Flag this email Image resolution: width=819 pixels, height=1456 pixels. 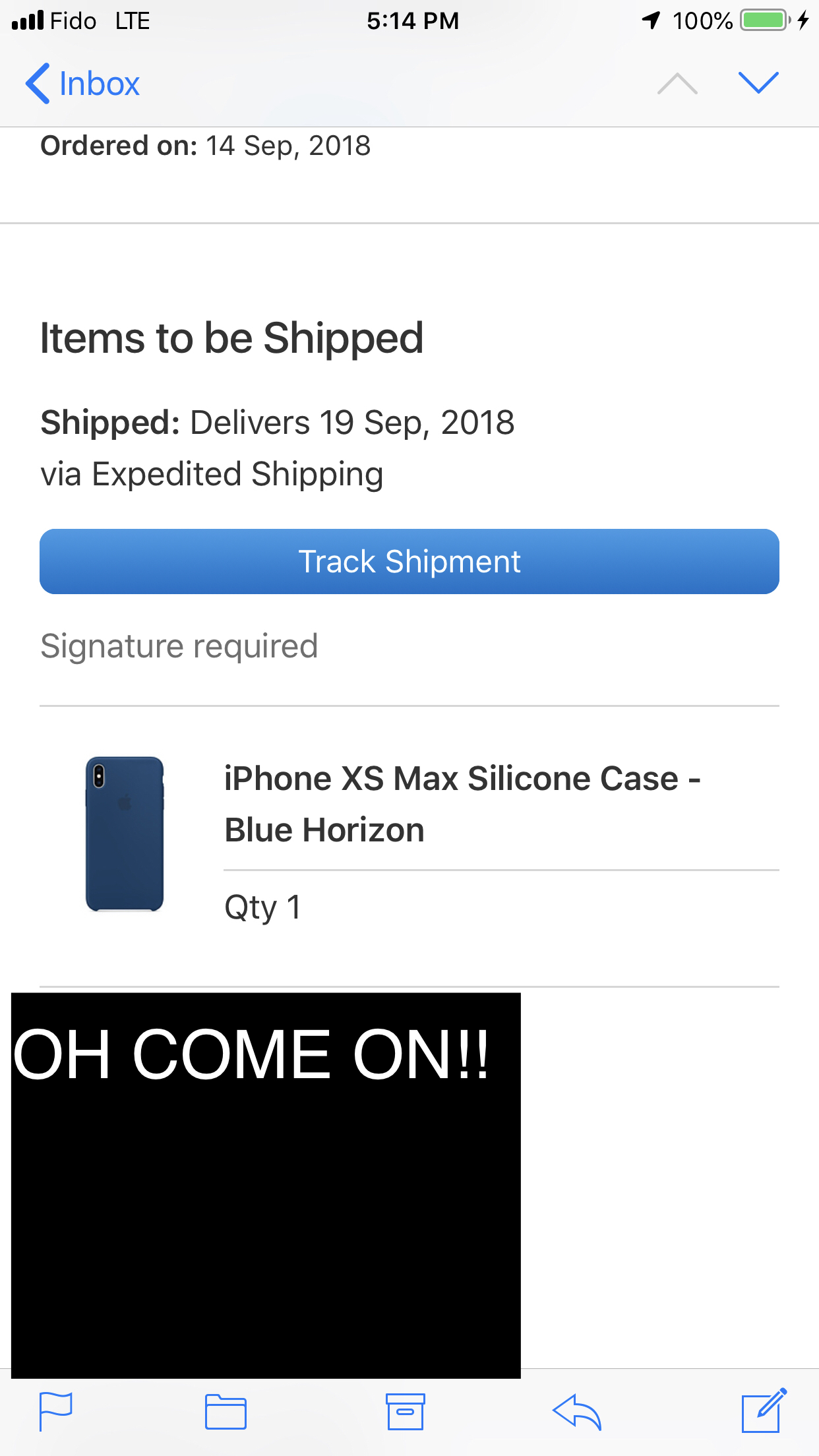click(x=56, y=1412)
